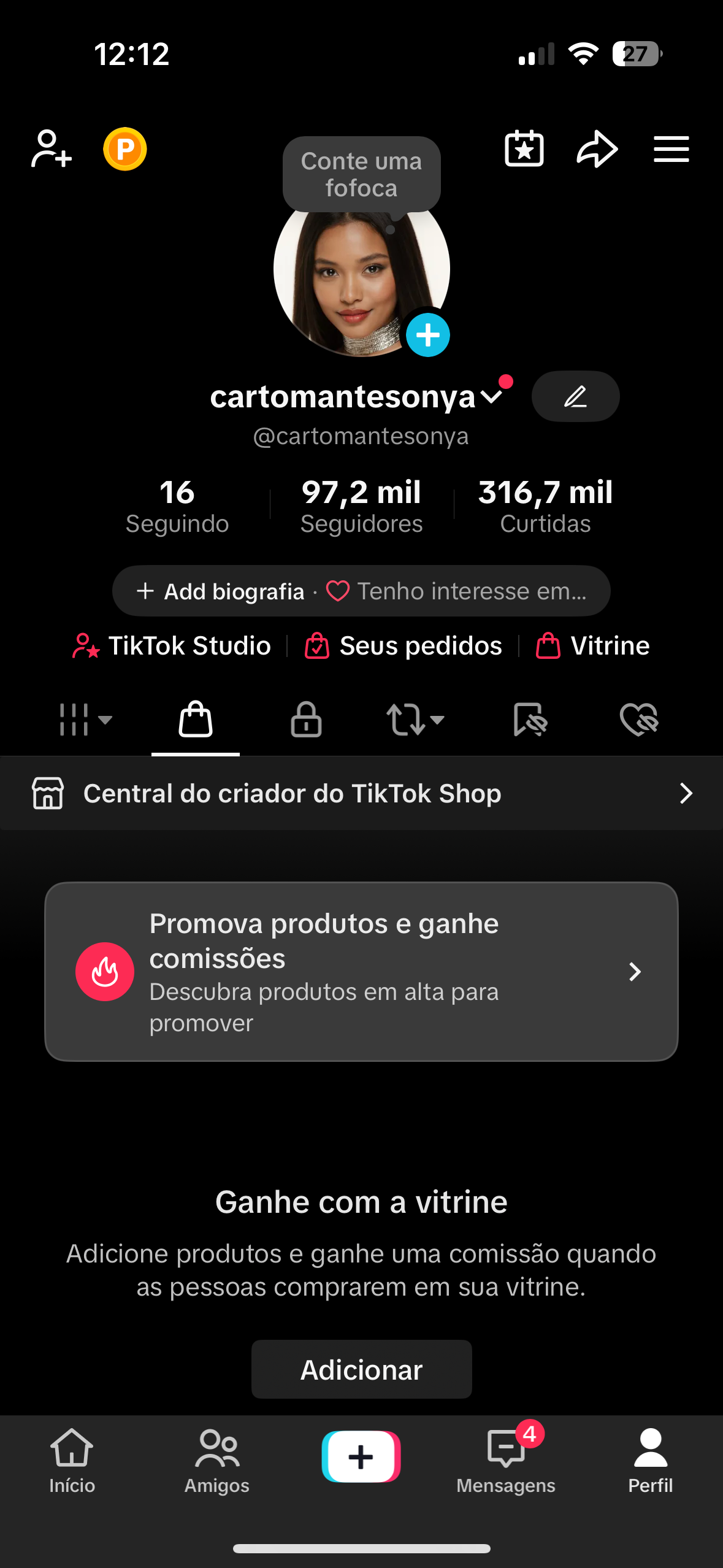Image resolution: width=723 pixels, height=1568 pixels.
Task: Open the calendar star events icon
Action: pyautogui.click(x=524, y=149)
